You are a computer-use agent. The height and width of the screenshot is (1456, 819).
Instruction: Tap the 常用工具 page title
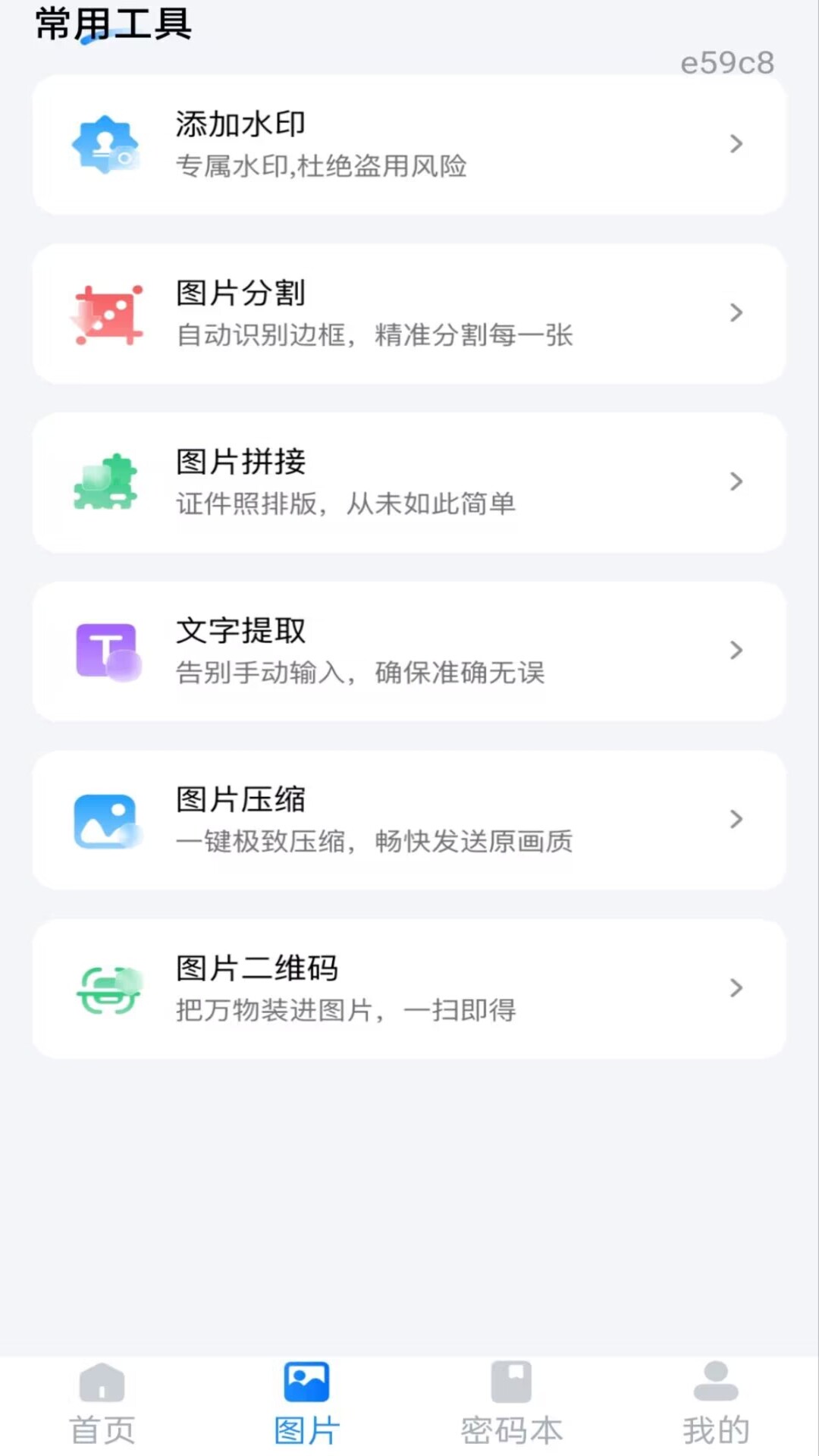coord(112,25)
